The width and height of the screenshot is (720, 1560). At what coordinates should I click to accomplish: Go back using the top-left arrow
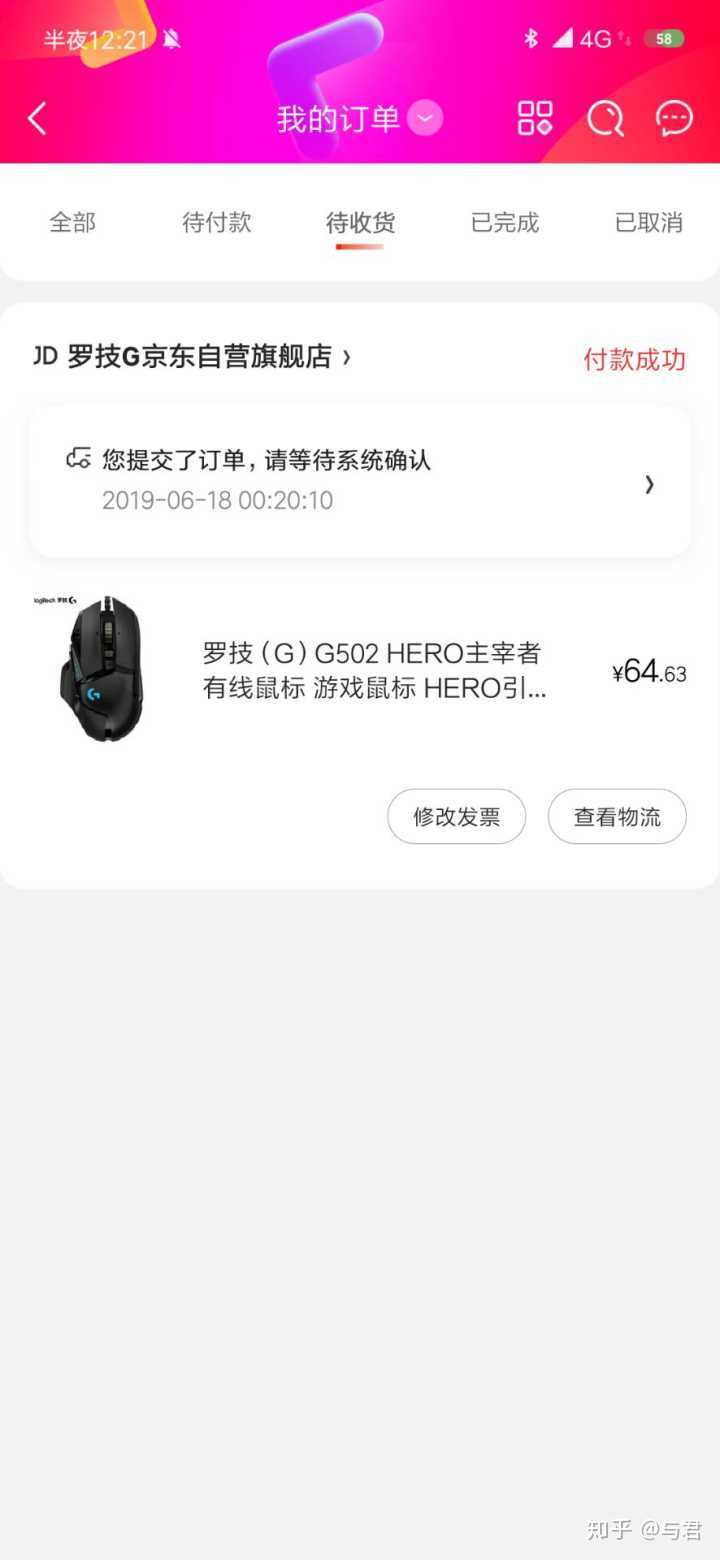click(37, 119)
